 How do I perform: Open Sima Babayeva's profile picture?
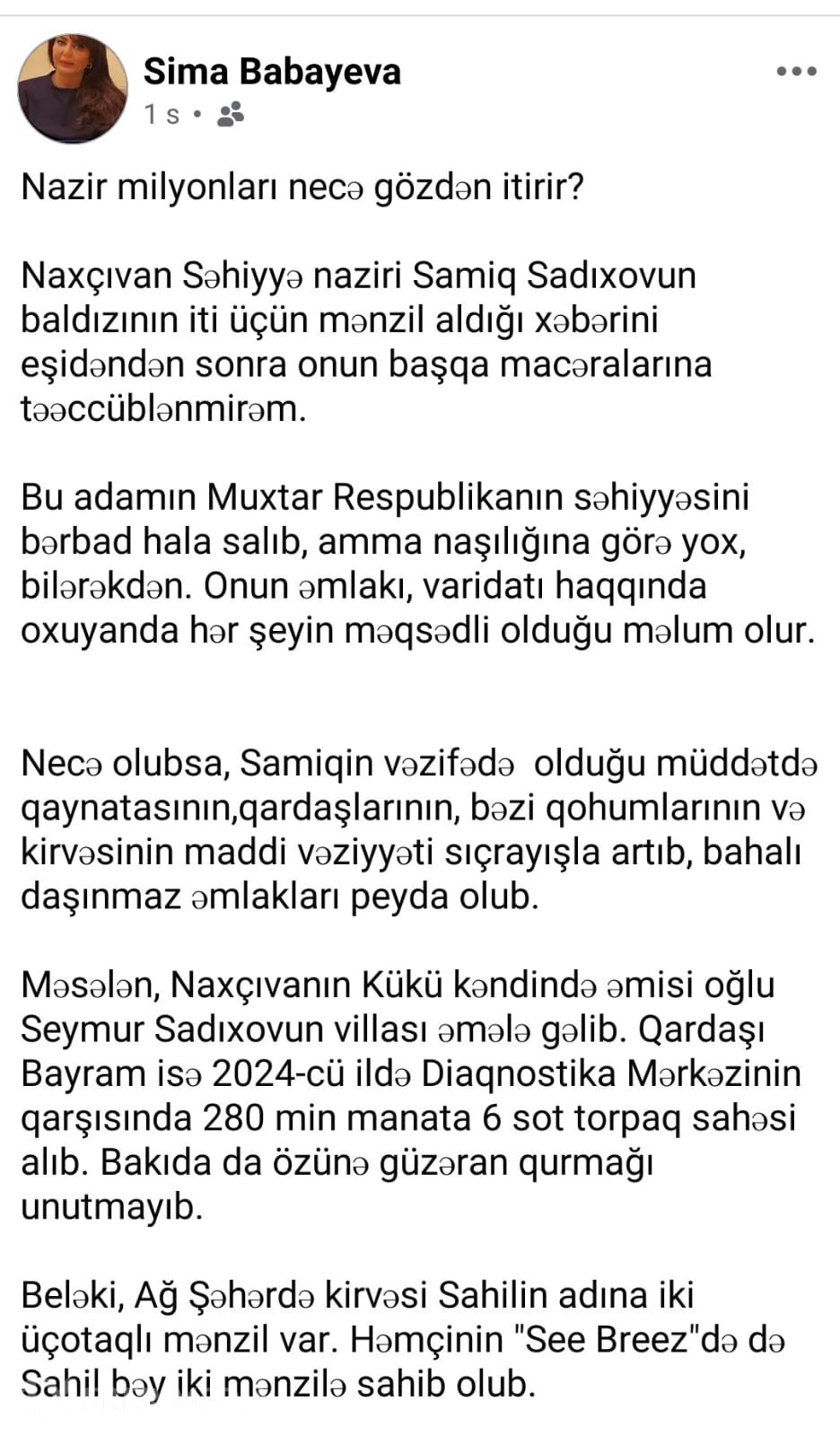click(73, 89)
